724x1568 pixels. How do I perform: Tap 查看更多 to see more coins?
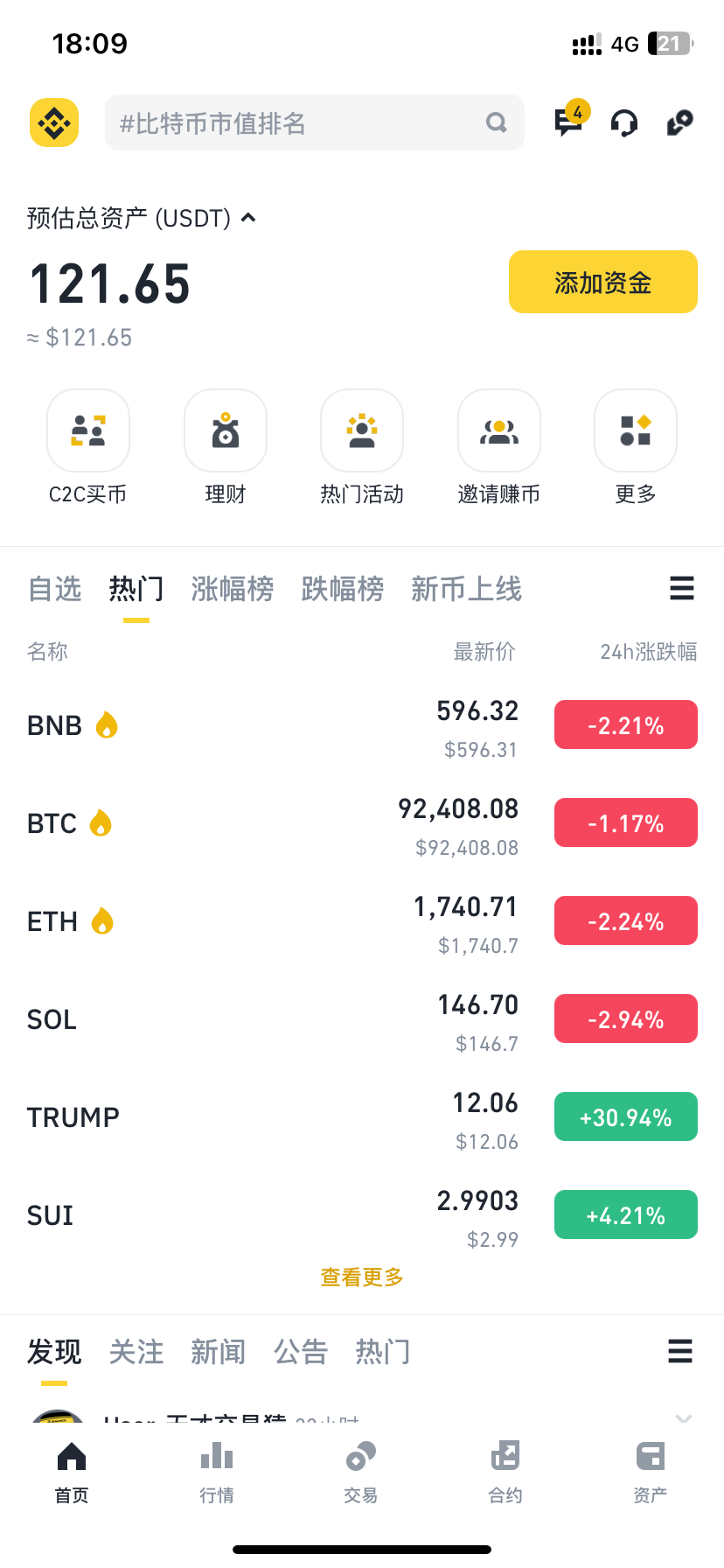tap(362, 1277)
